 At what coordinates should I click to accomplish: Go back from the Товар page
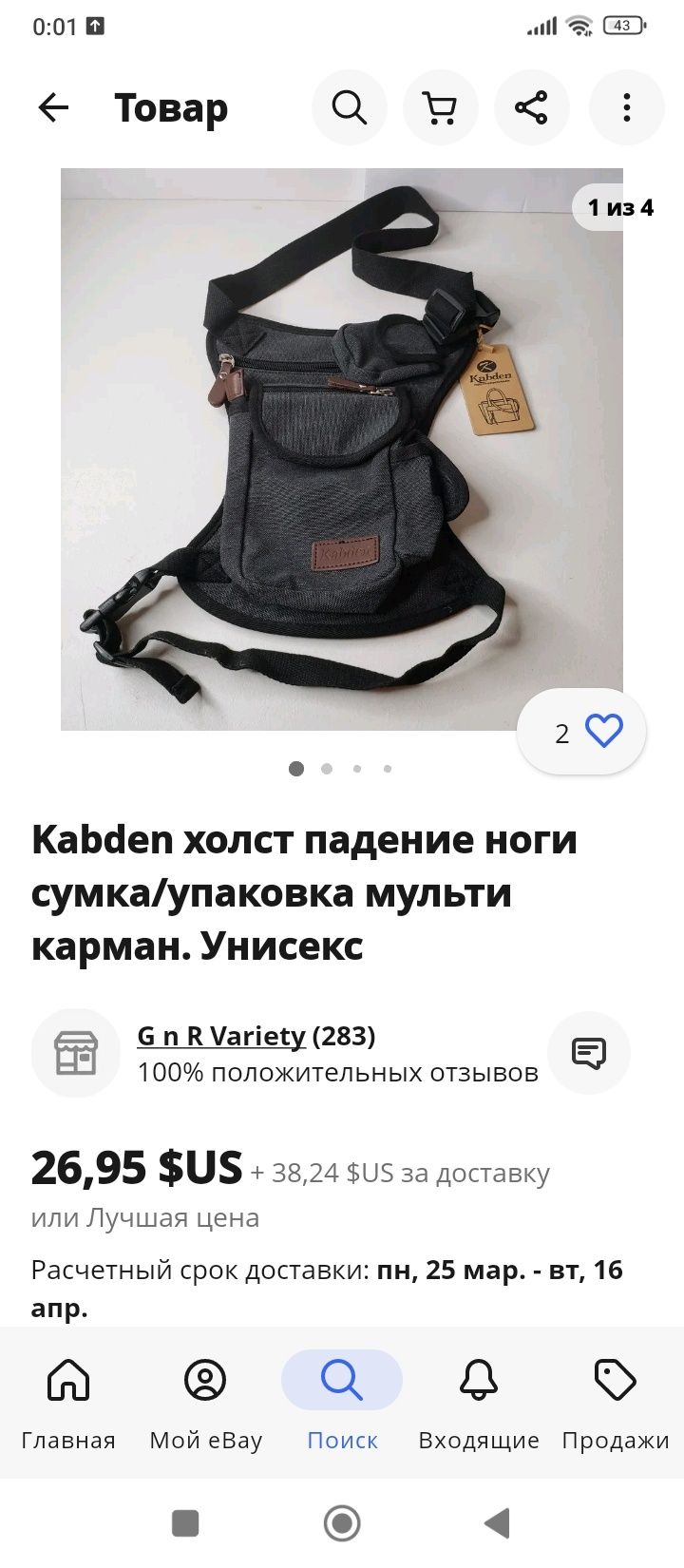[x=53, y=107]
